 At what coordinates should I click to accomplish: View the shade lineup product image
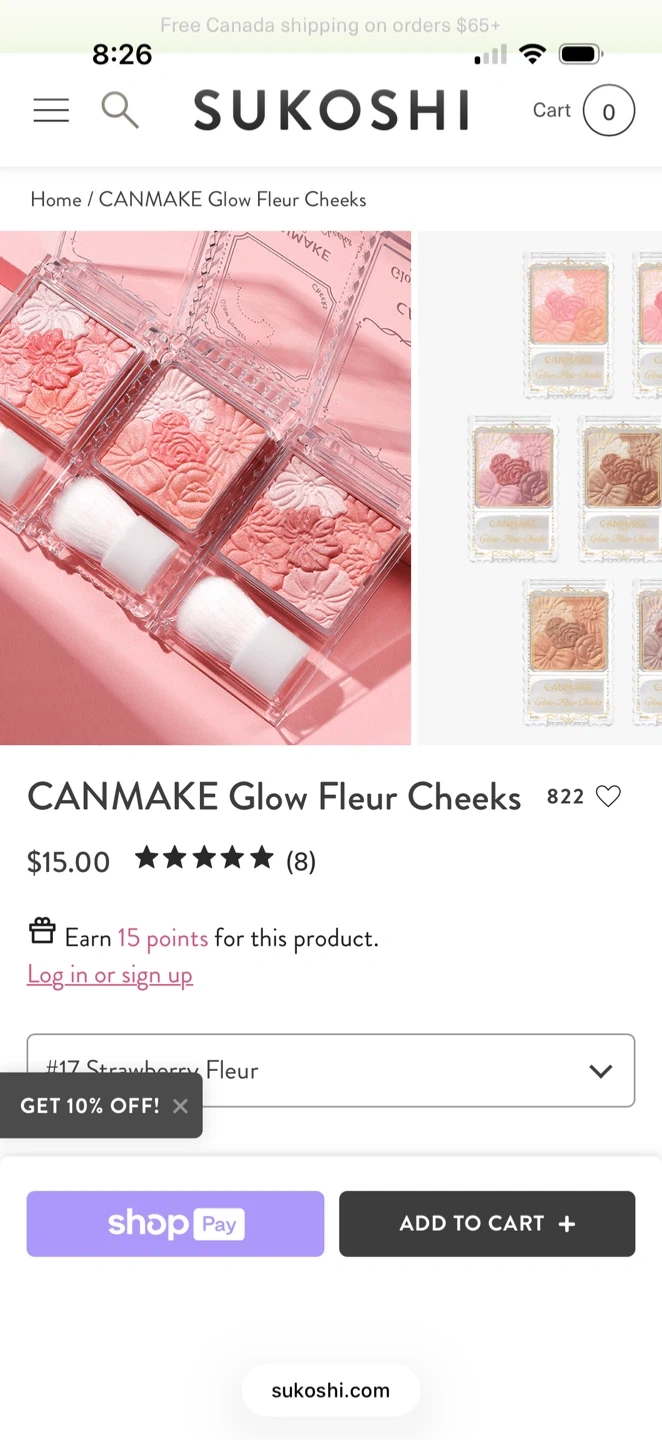point(540,488)
